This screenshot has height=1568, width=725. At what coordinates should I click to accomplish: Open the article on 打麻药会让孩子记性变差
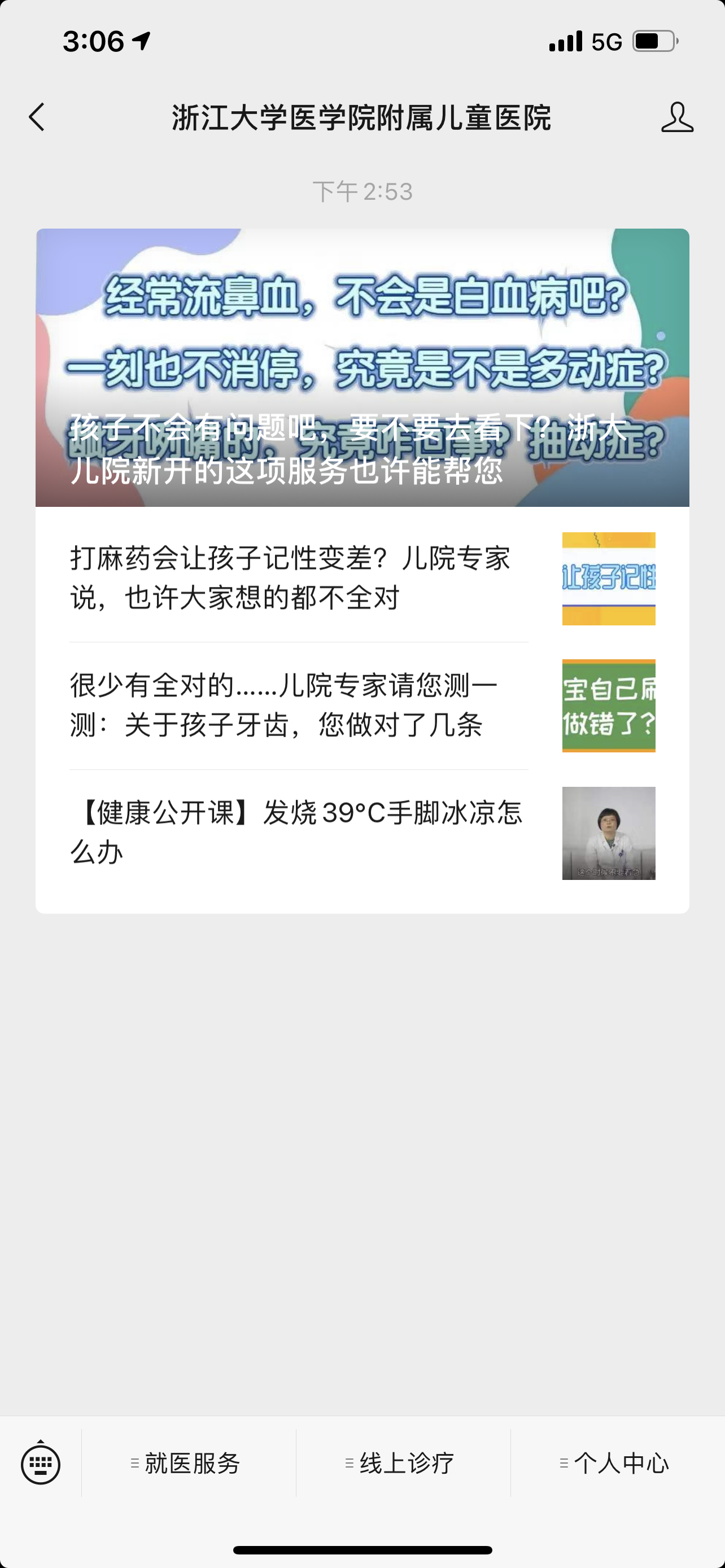[362, 577]
